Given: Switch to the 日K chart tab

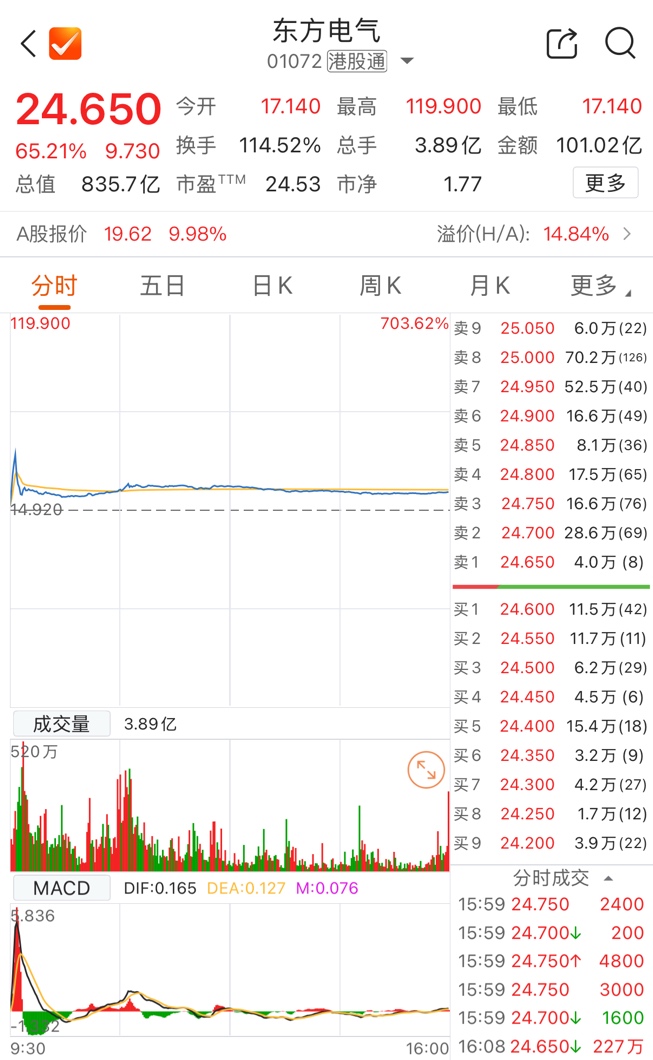Looking at the screenshot, I should [272, 286].
